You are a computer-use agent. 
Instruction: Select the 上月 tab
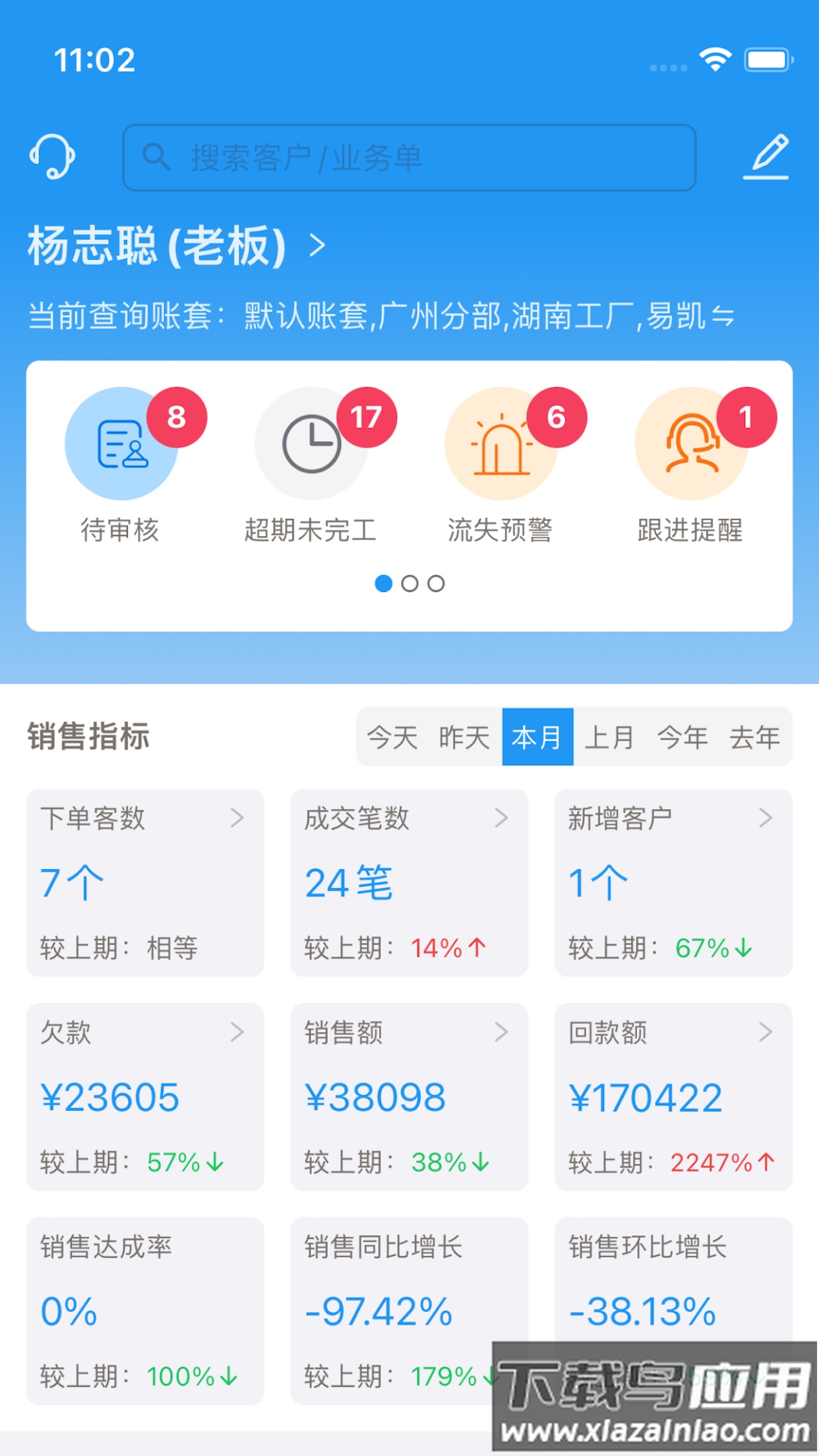click(x=610, y=738)
